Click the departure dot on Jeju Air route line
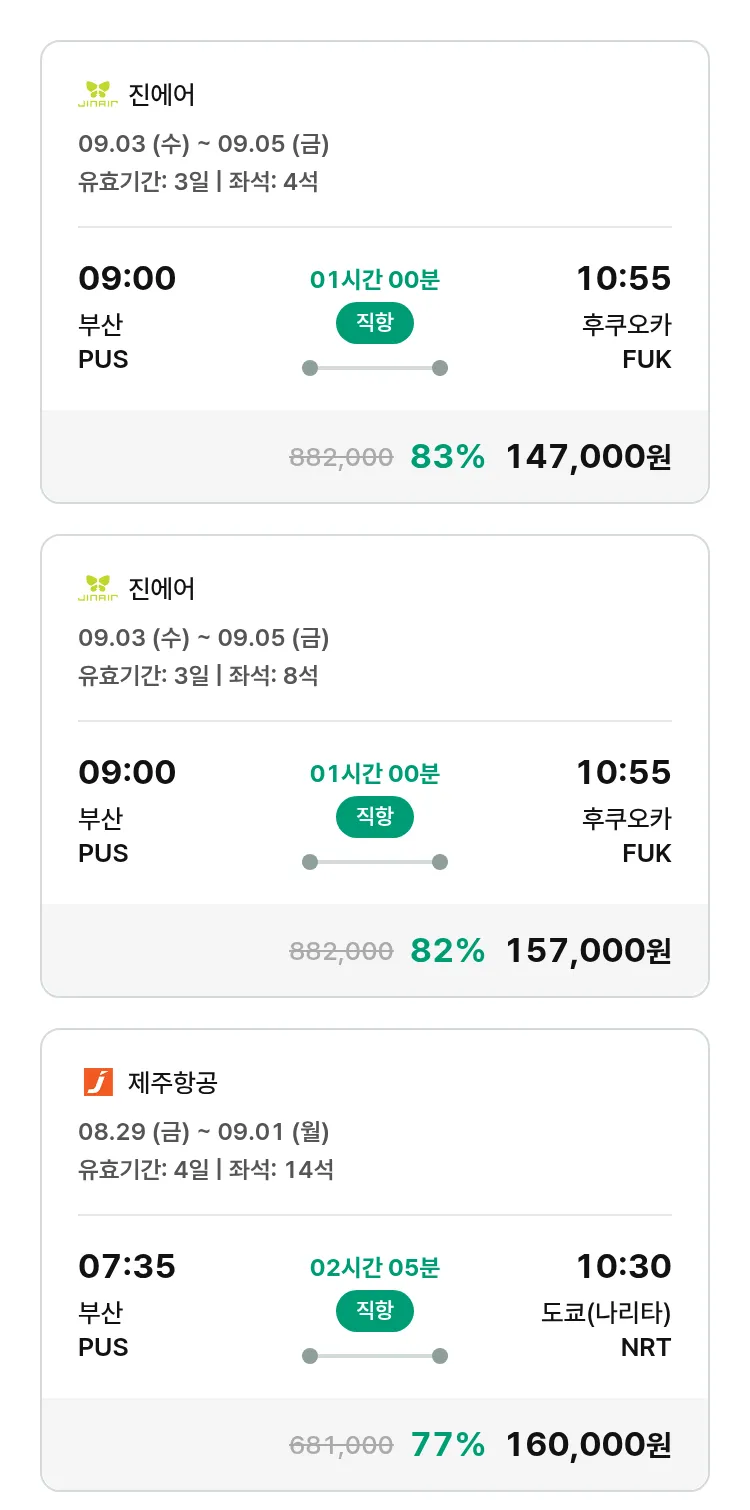This screenshot has height=1510, width=750. (309, 1356)
